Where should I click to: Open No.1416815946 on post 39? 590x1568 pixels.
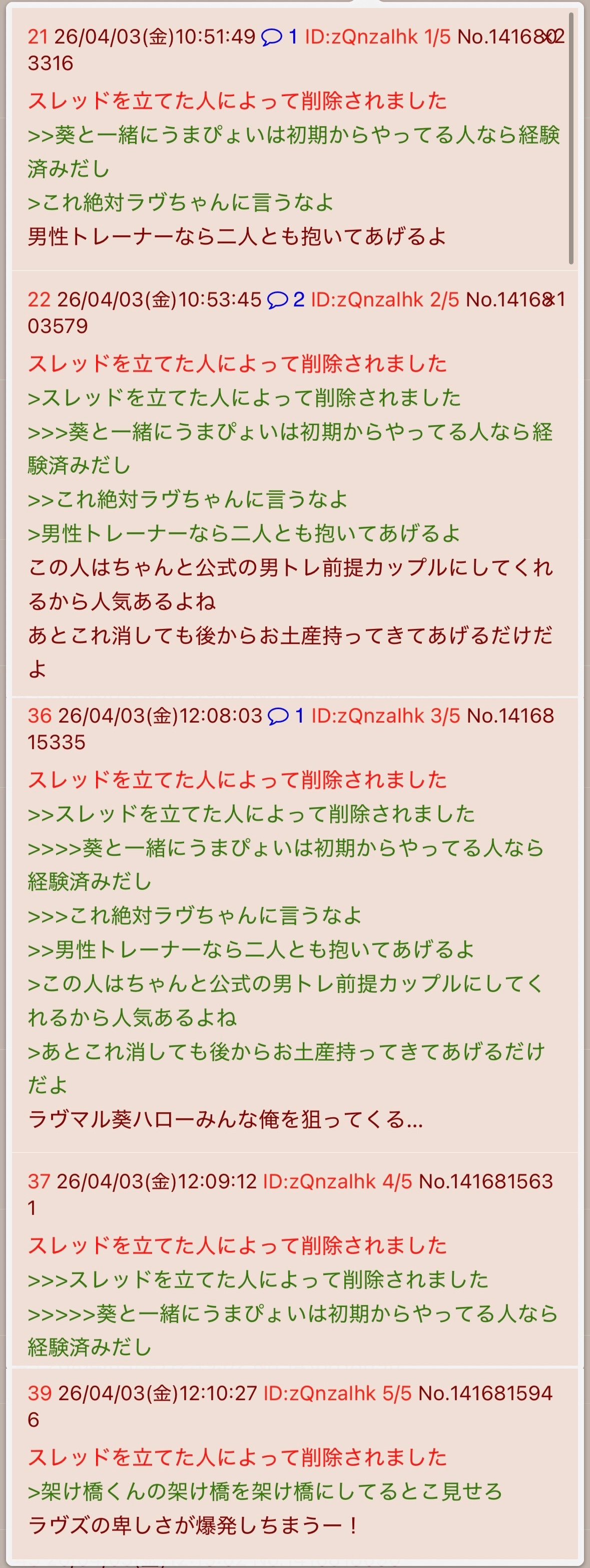click(x=485, y=1393)
